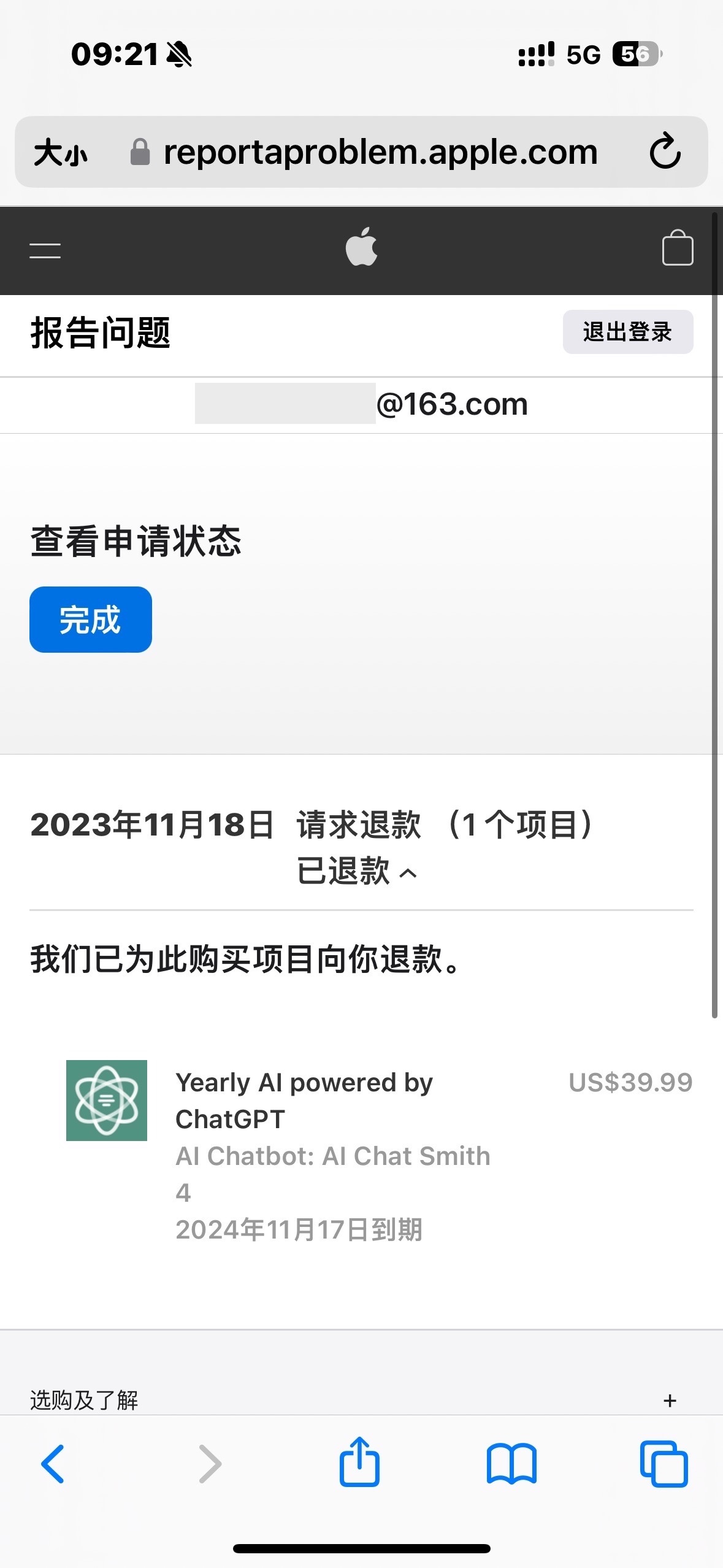Viewport: 723px width, 1568px height.
Task: Open the 大小 page settings menu
Action: coord(60,152)
